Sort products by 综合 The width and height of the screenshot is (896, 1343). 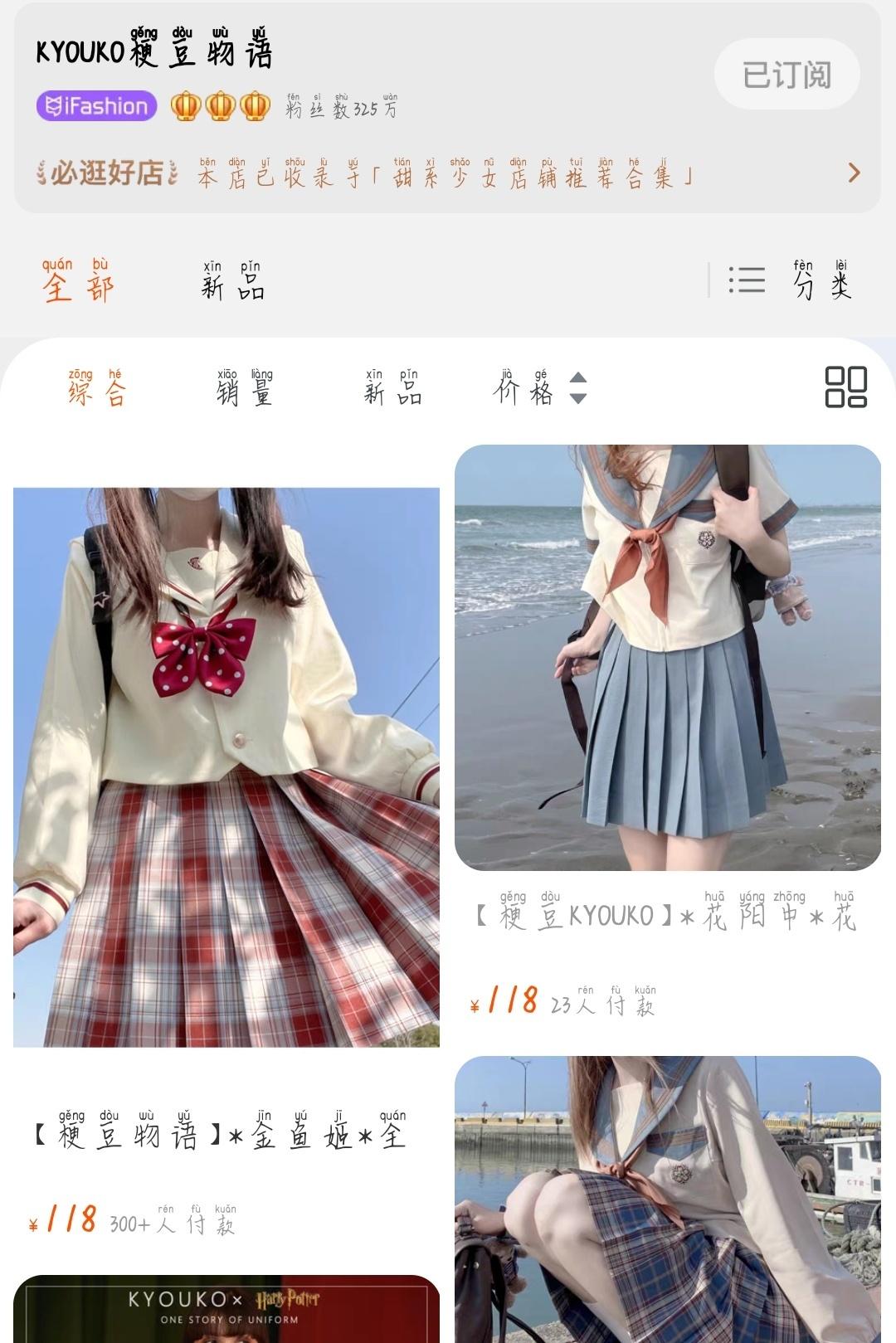[96, 388]
